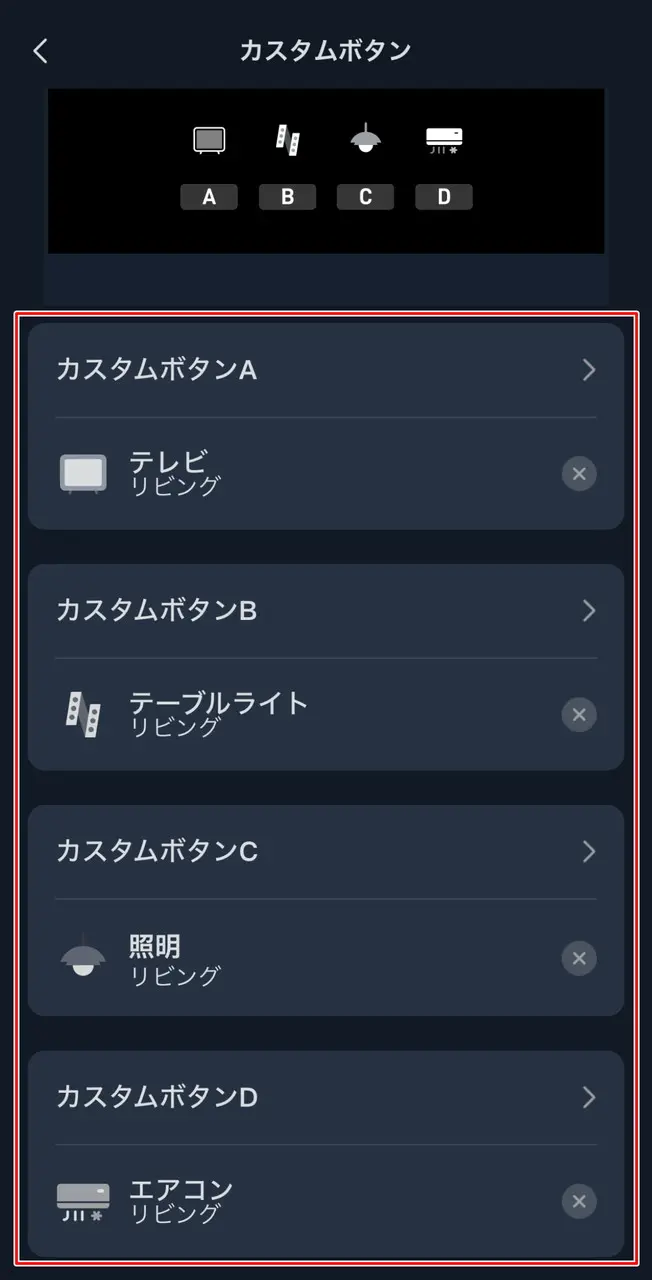652x1280 pixels.
Task: Go back from カスタムボタン screen
Action: pos(40,51)
